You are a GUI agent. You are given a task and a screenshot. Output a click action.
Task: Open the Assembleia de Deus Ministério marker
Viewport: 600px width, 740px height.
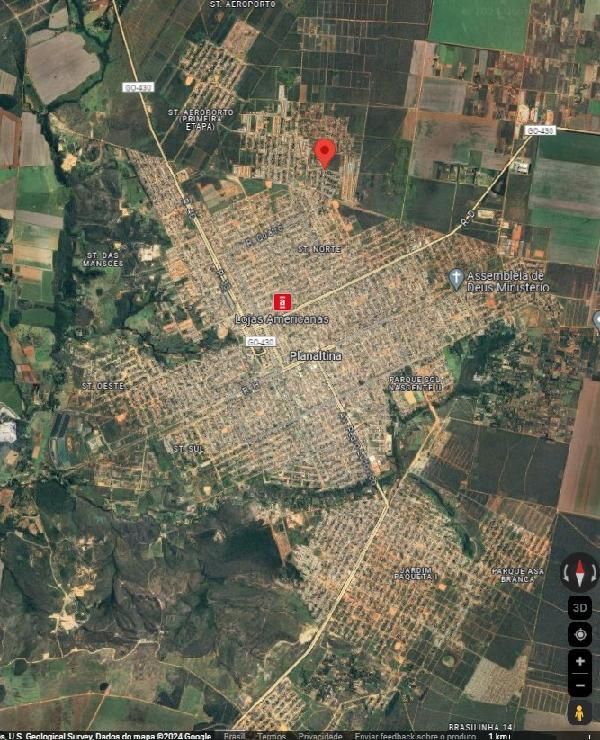[456, 279]
